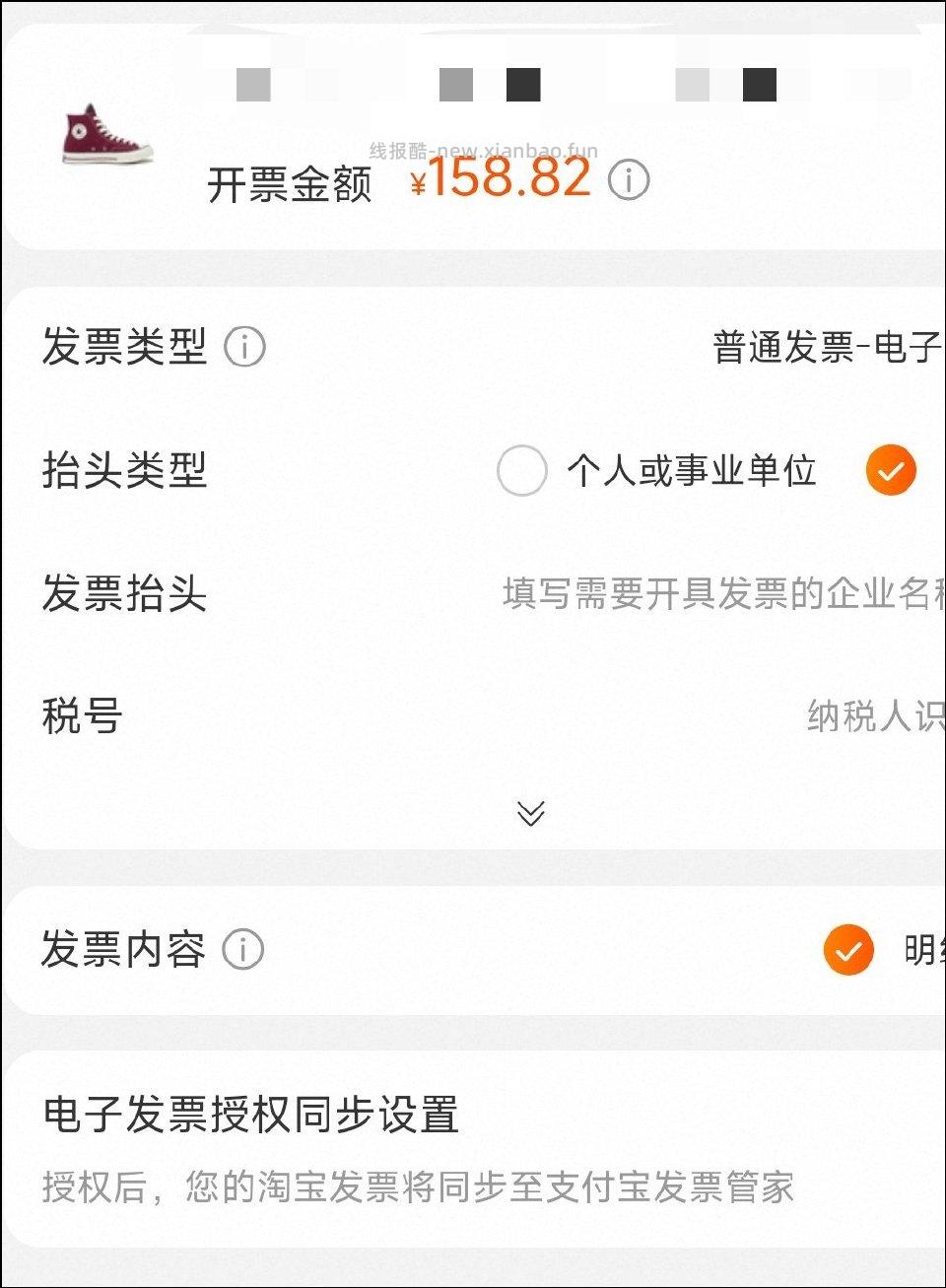Viewport: 946px width, 1288px height.
Task: Collapse additional invoice fields using the chevron
Action: point(532,813)
